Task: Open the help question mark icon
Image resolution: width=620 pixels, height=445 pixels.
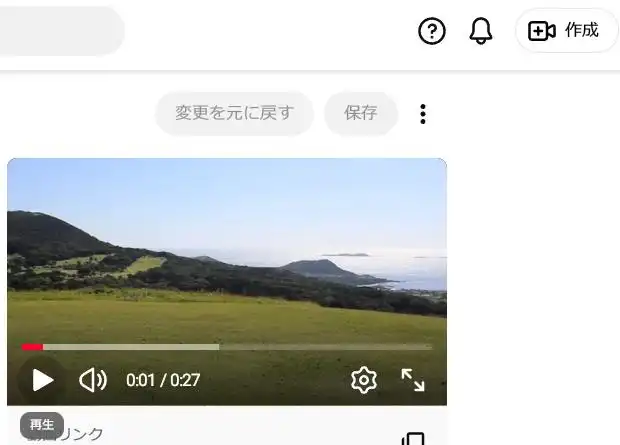Action: tap(431, 31)
